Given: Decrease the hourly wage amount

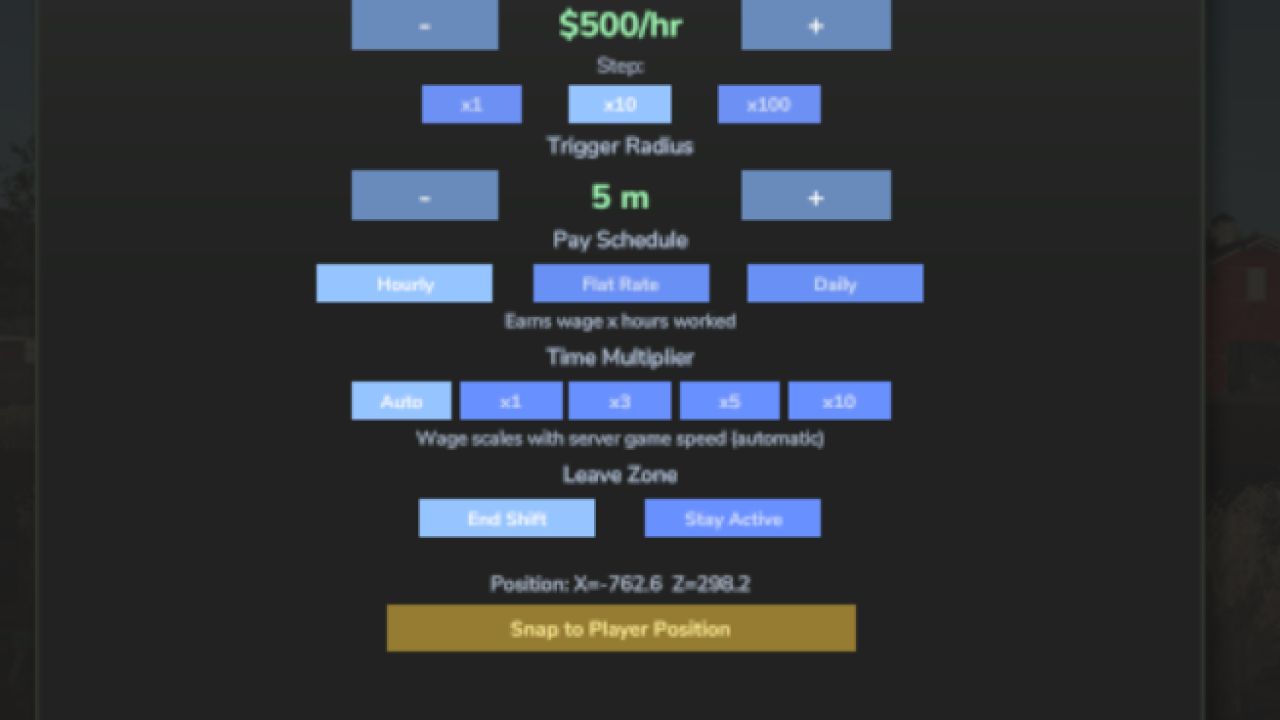Looking at the screenshot, I should point(424,25).
